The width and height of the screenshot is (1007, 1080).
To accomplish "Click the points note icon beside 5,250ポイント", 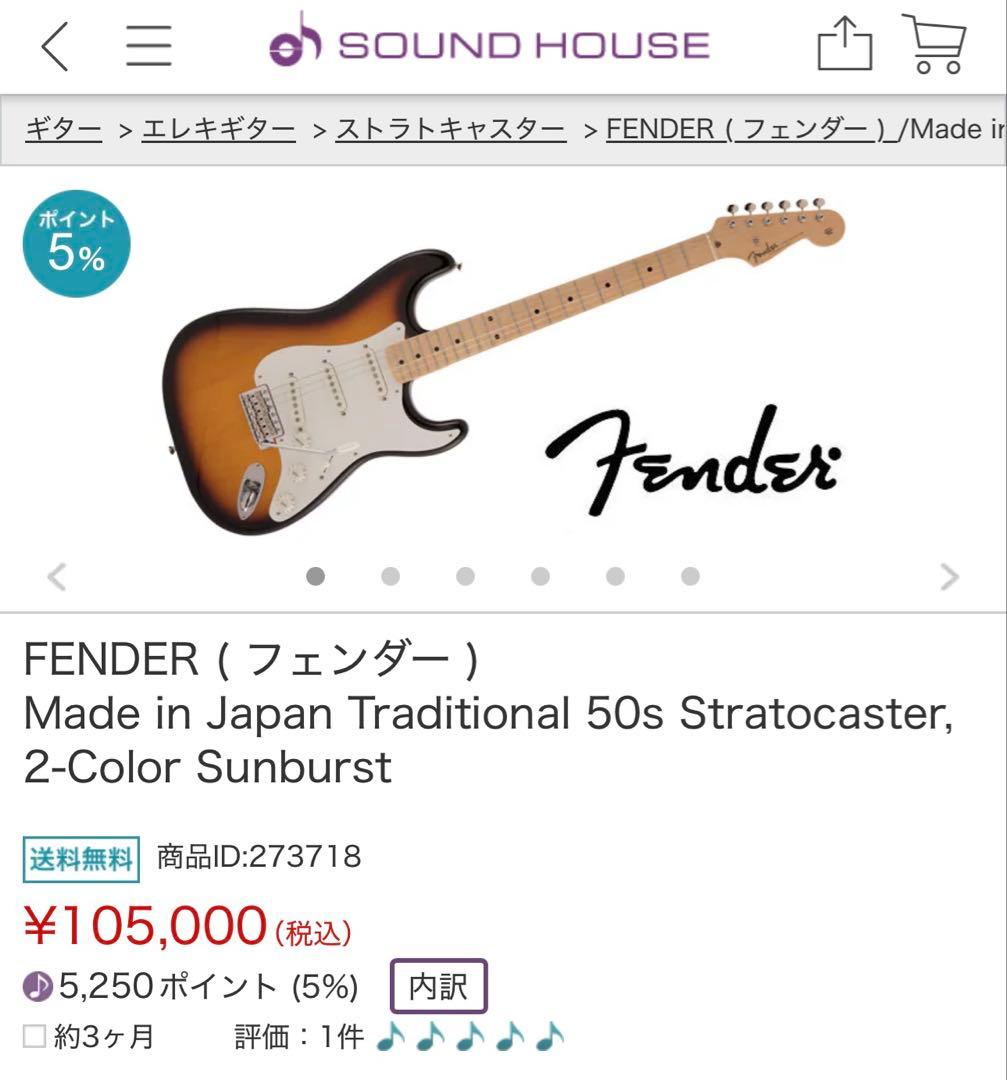I will [36, 988].
